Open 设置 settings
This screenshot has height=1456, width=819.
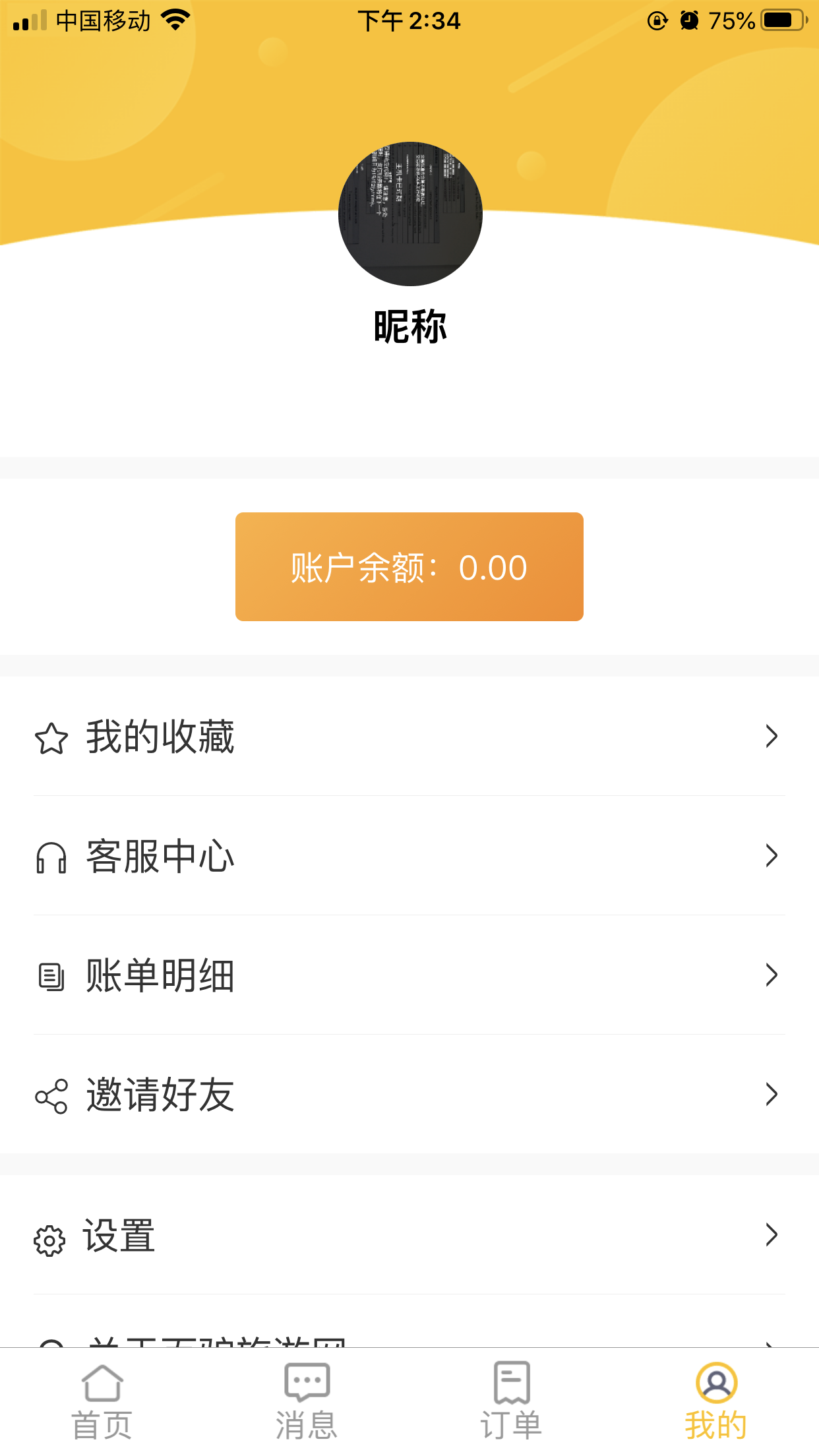tap(409, 1234)
